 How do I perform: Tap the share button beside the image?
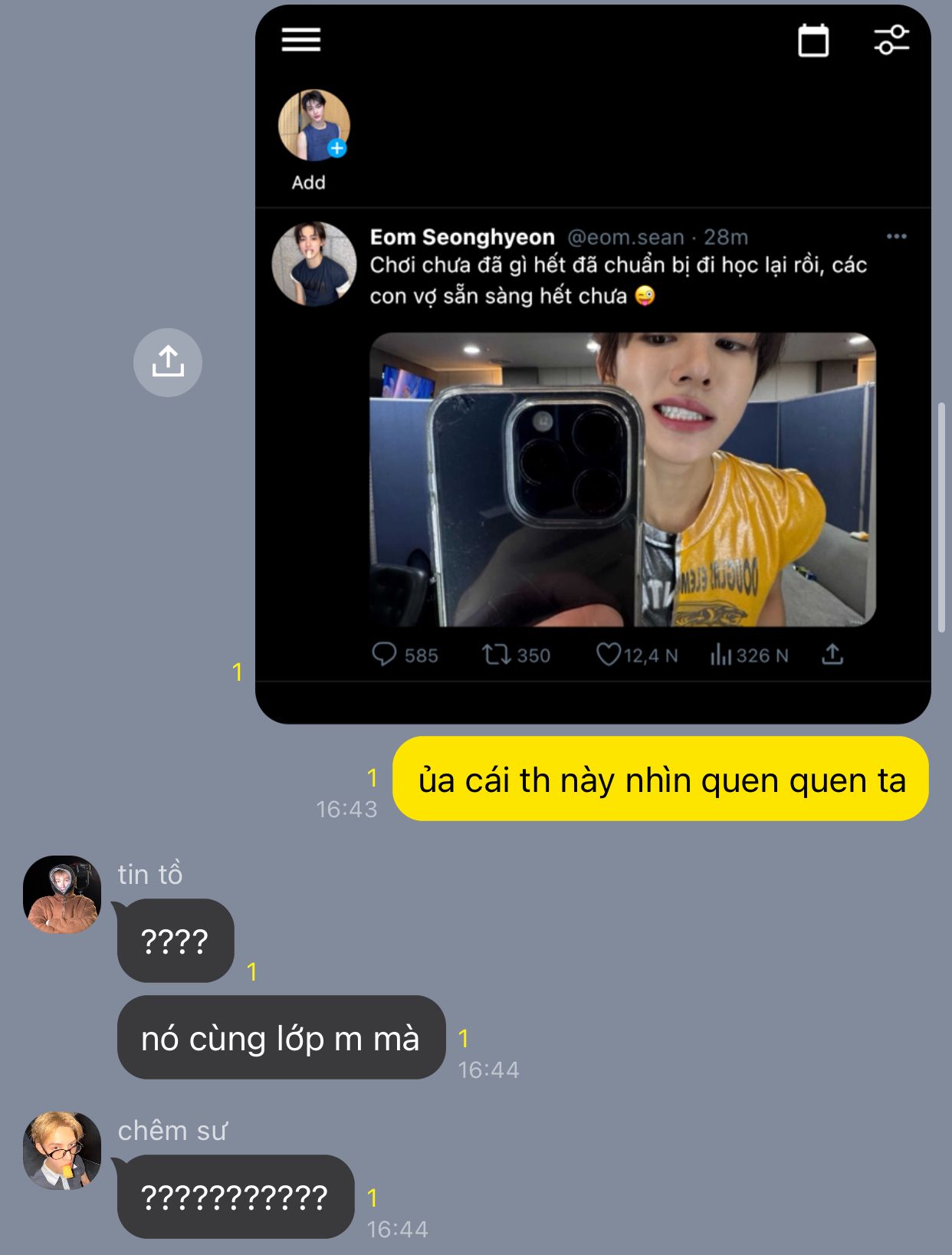point(167,362)
